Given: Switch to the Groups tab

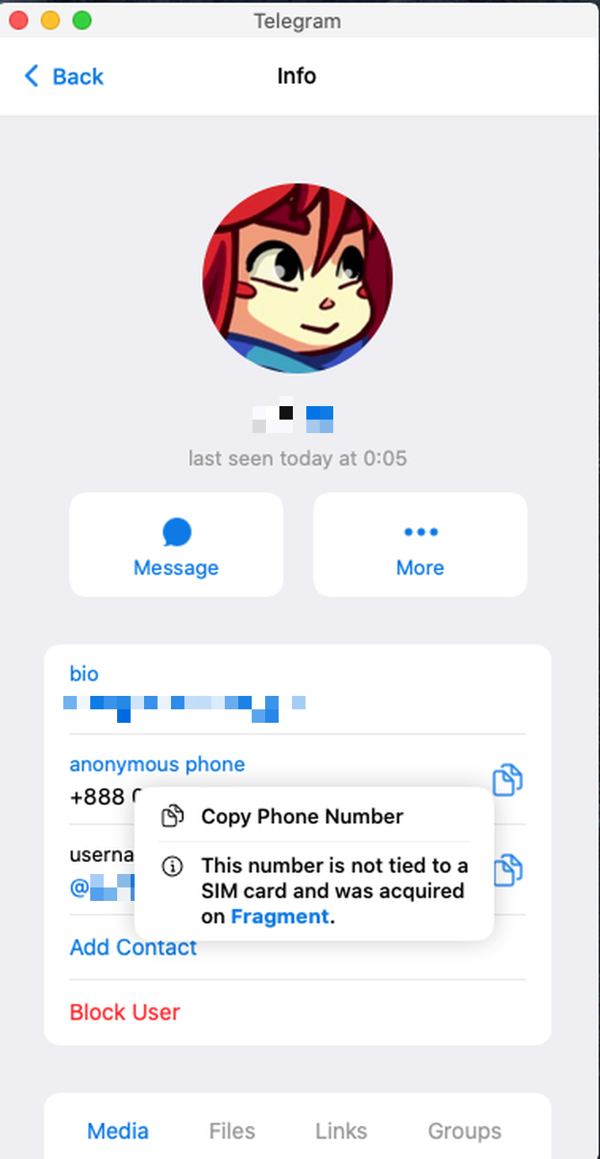Looking at the screenshot, I should (464, 1131).
